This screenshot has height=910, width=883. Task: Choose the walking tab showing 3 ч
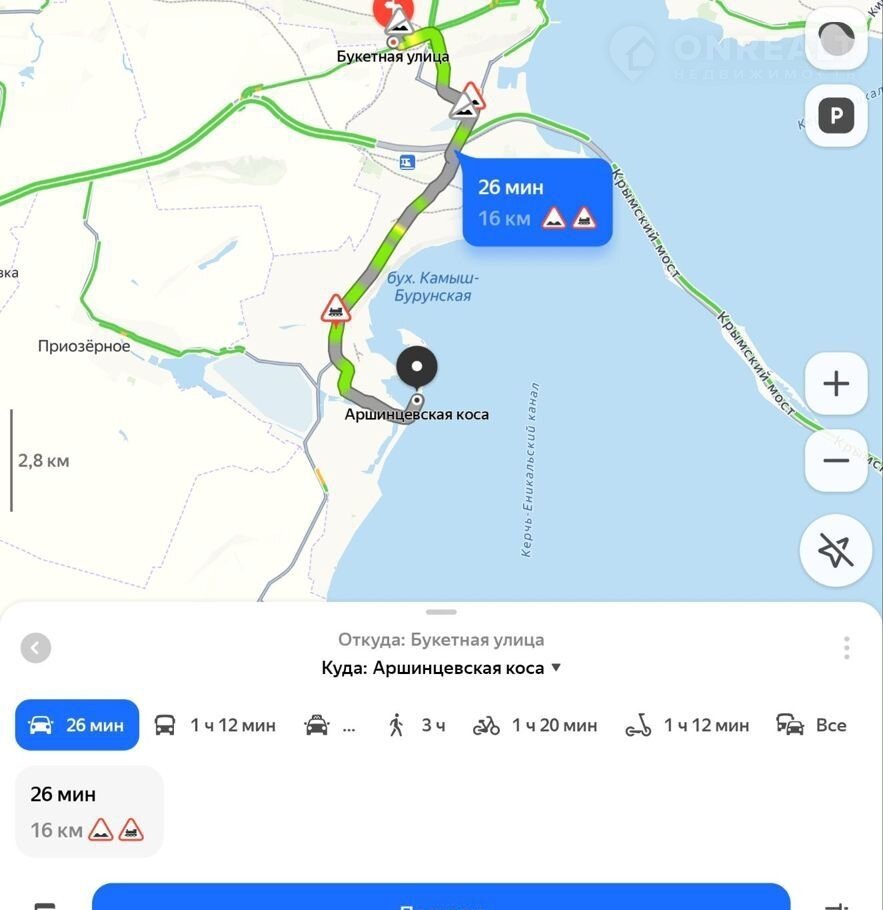pyautogui.click(x=417, y=725)
